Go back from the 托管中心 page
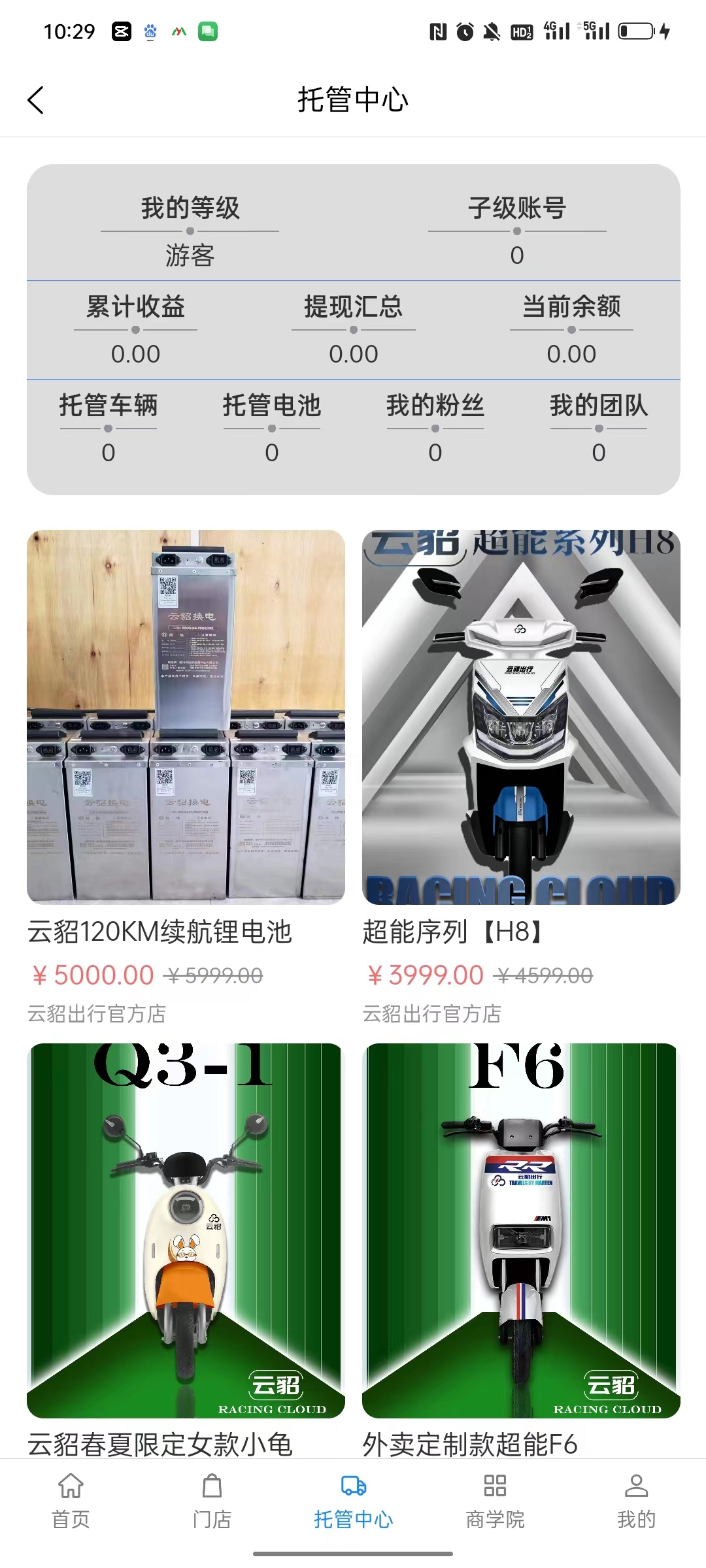This screenshot has width=706, height=1568. click(x=36, y=100)
